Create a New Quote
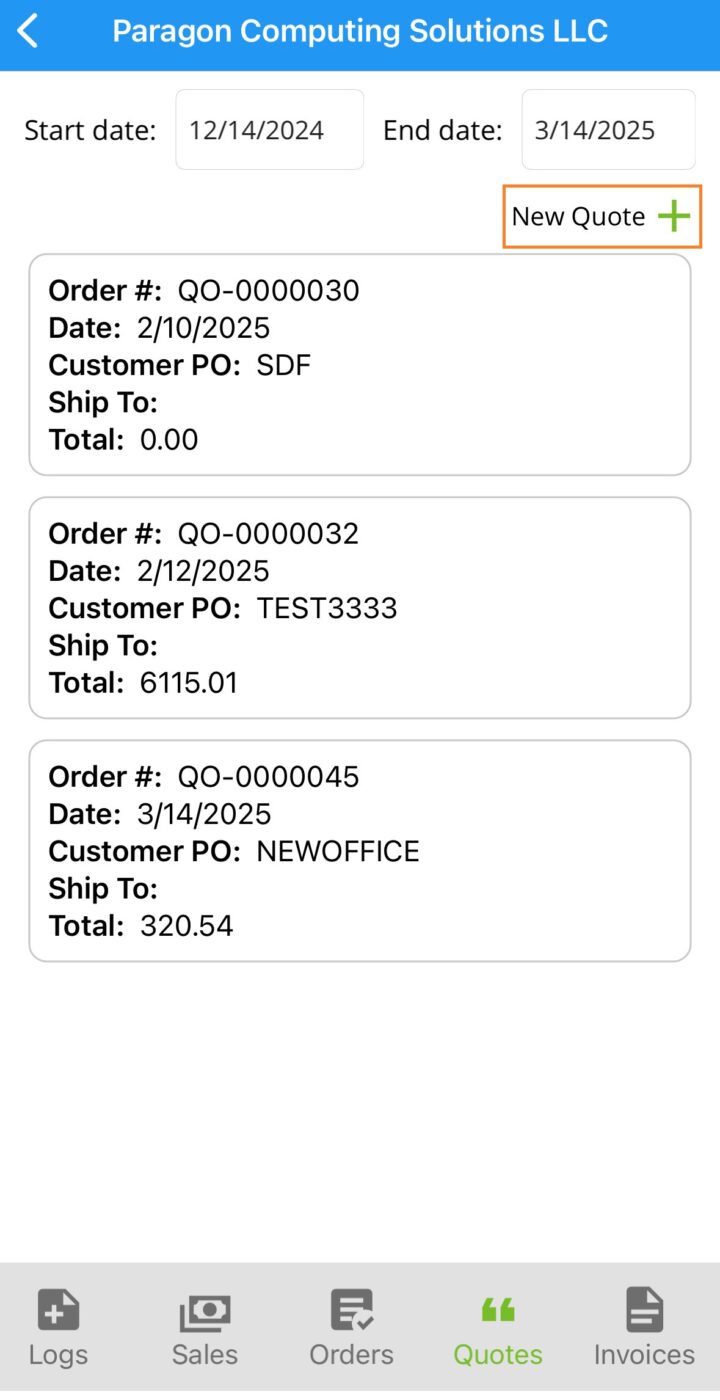Viewport: 720px width, 1400px height. 602,216
